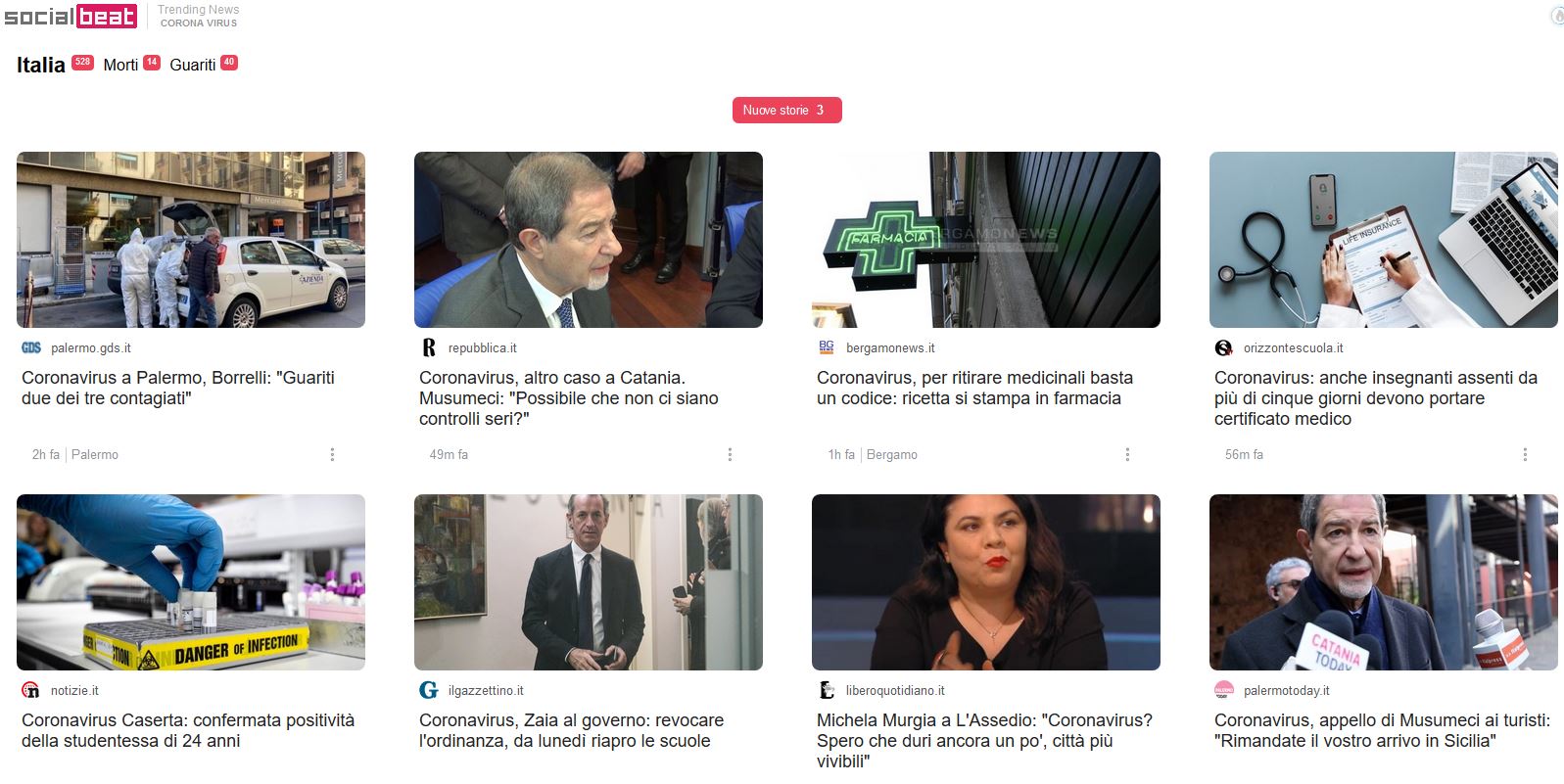Screen dimensions: 1564x784
Task: Open the orizzontescuola insegnanti certificato article
Action: pos(1375,397)
